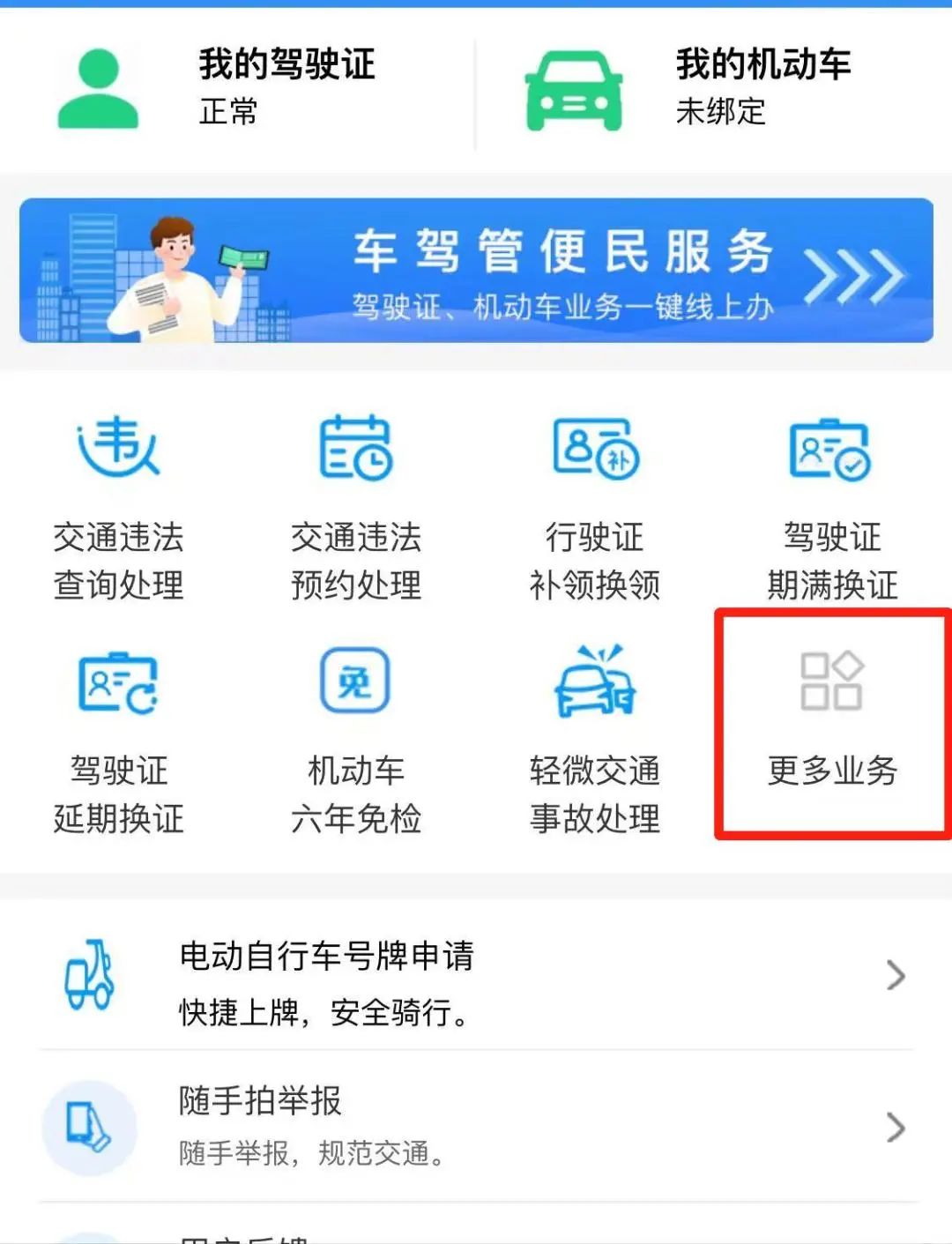Open 机动车六年免检
The image size is (952, 1244).
click(x=356, y=742)
